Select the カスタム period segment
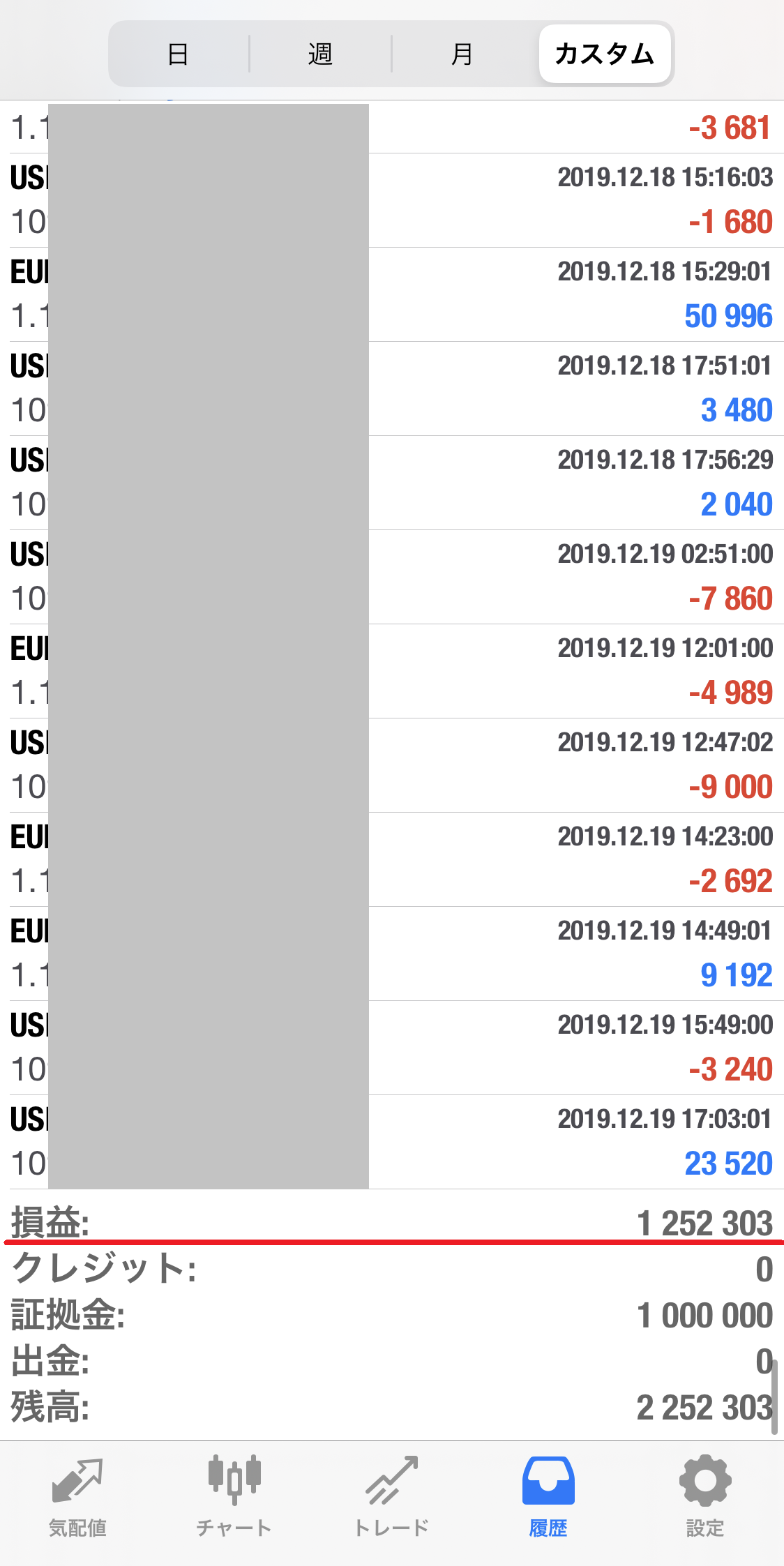 (605, 54)
